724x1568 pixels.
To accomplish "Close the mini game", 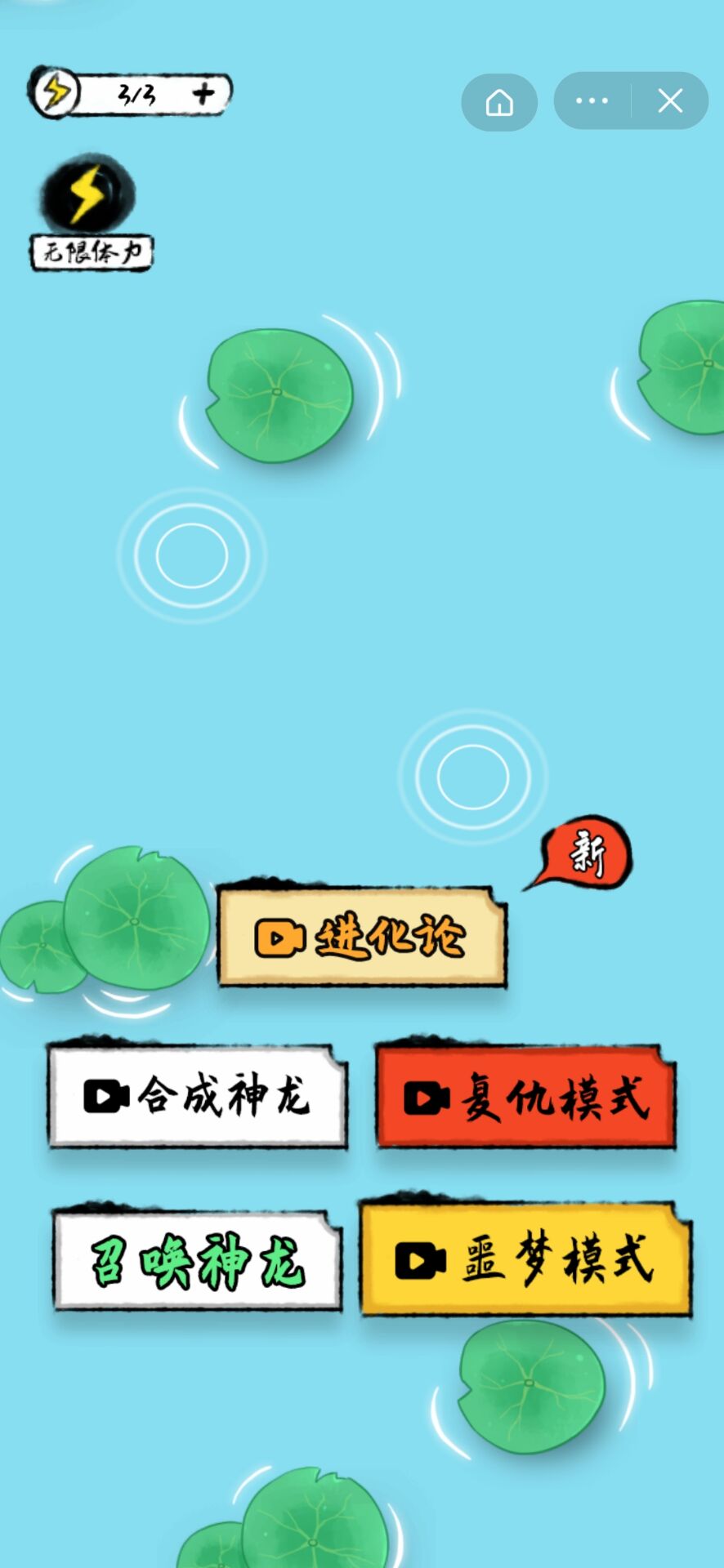I will tap(670, 100).
